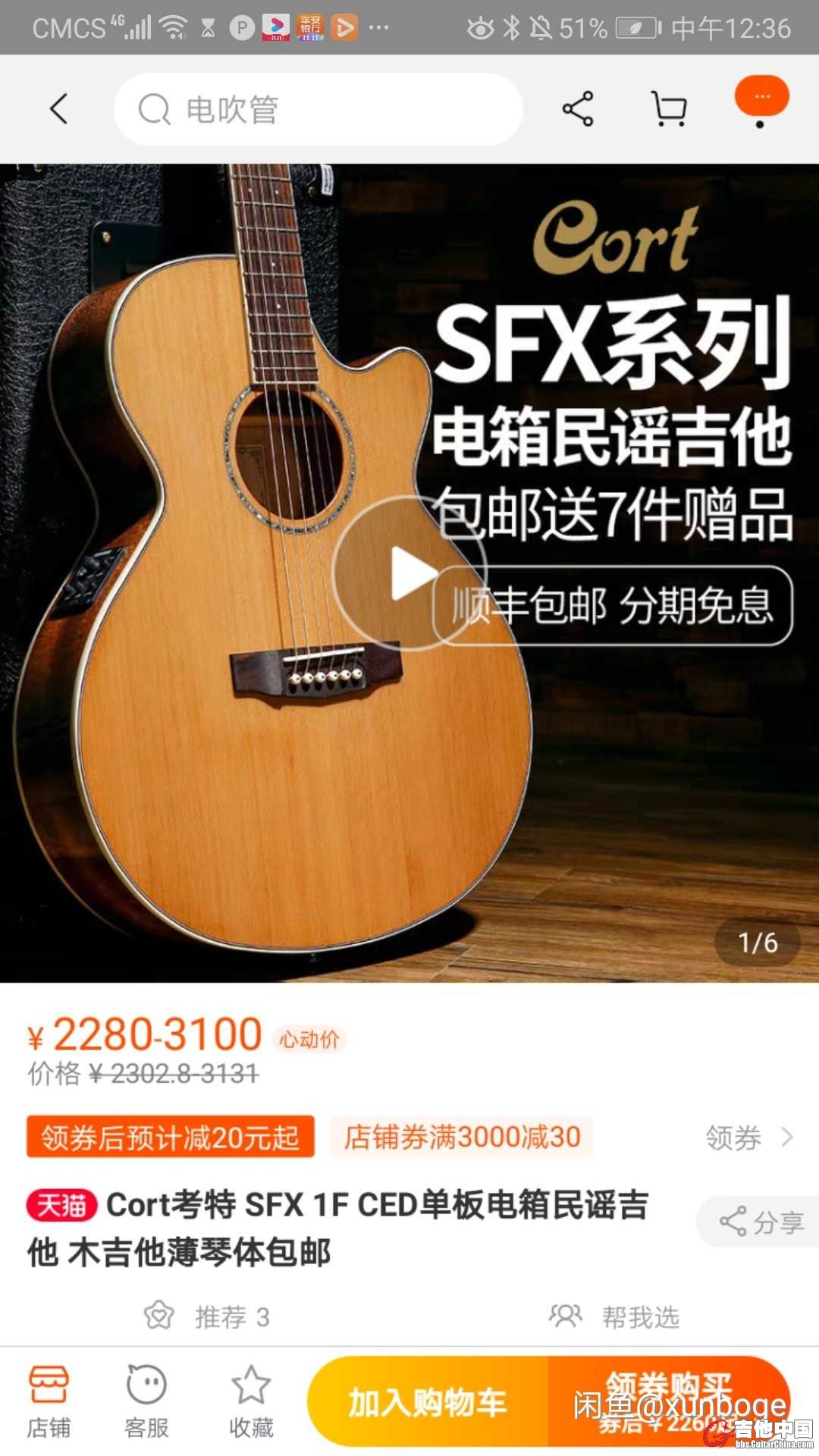The width and height of the screenshot is (819, 1456).
Task: Tap 加入购物车 to add to cart
Action: click(x=428, y=1401)
